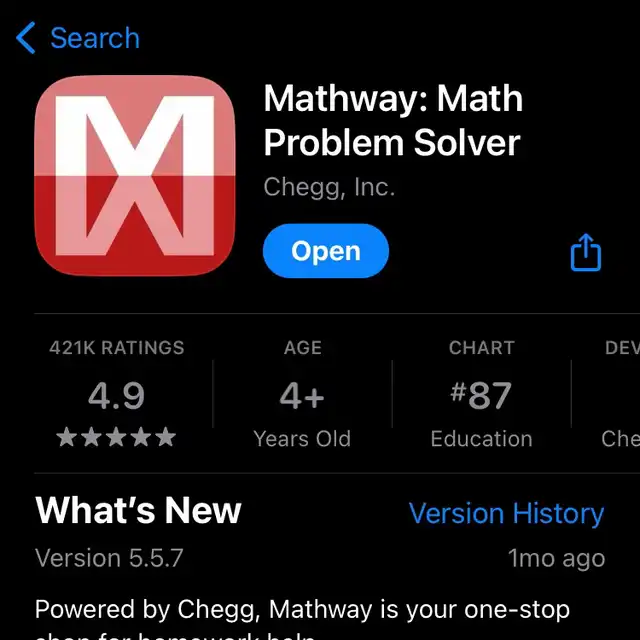This screenshot has height=640, width=640.
Task: View the #87 Education chart
Action: 481,395
